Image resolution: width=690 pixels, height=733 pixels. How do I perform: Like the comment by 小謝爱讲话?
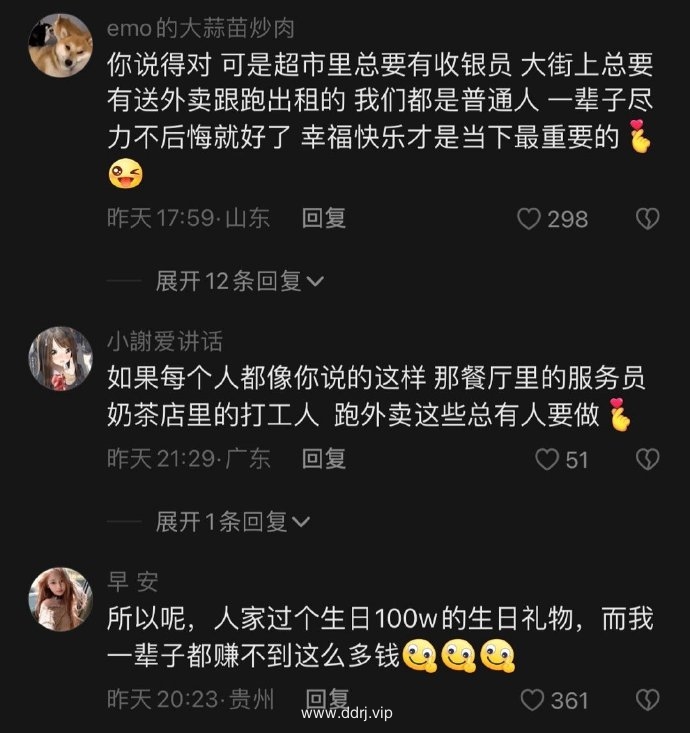click(x=547, y=460)
